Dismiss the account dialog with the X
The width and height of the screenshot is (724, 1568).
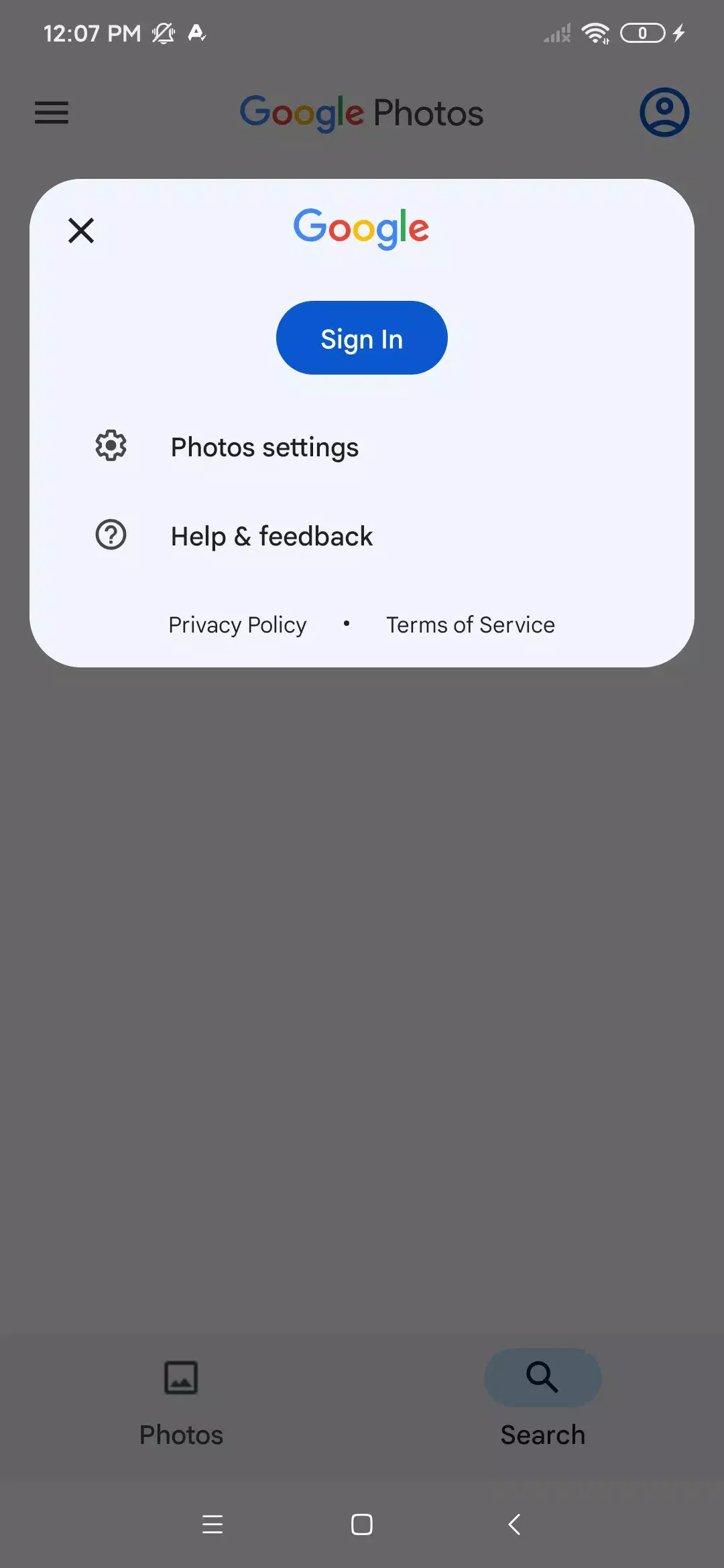coord(80,231)
